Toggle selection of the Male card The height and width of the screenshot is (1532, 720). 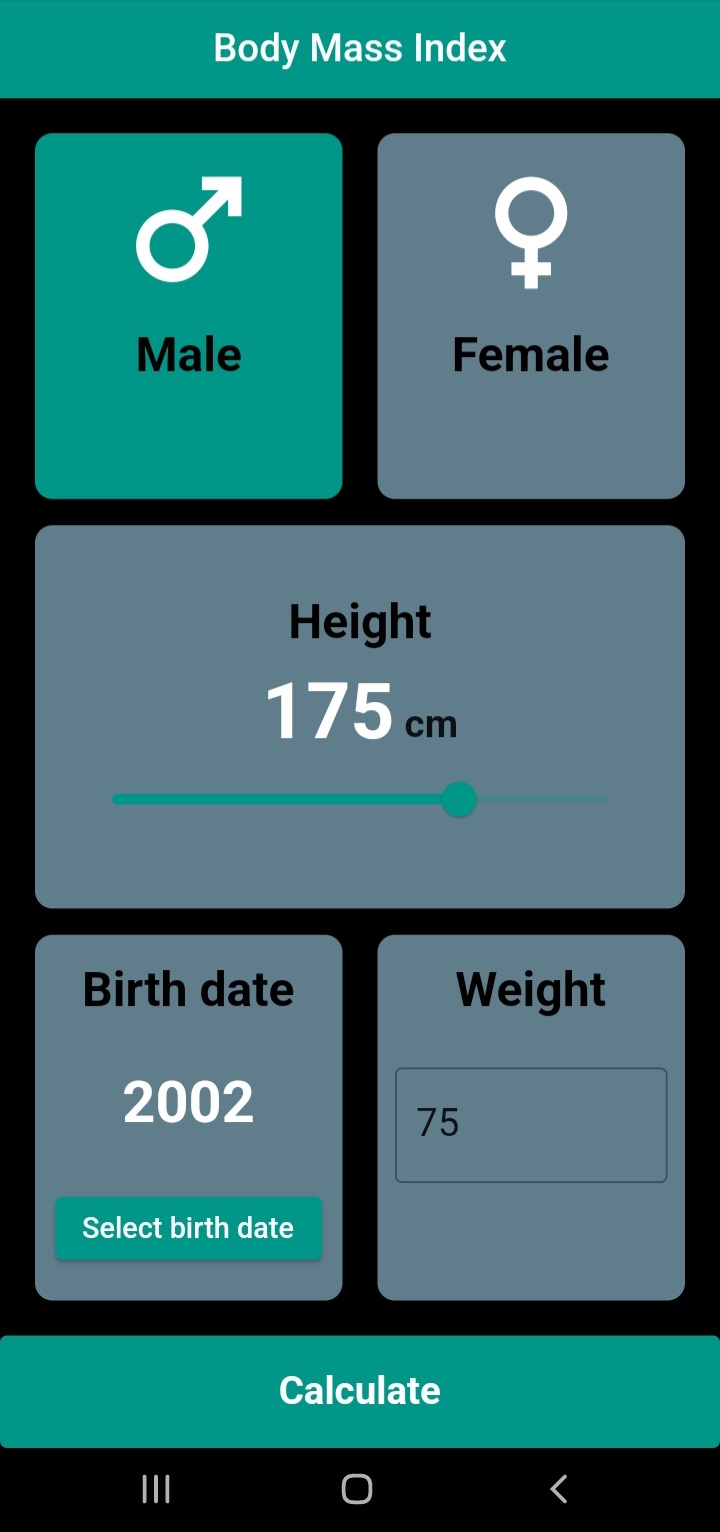pos(188,315)
